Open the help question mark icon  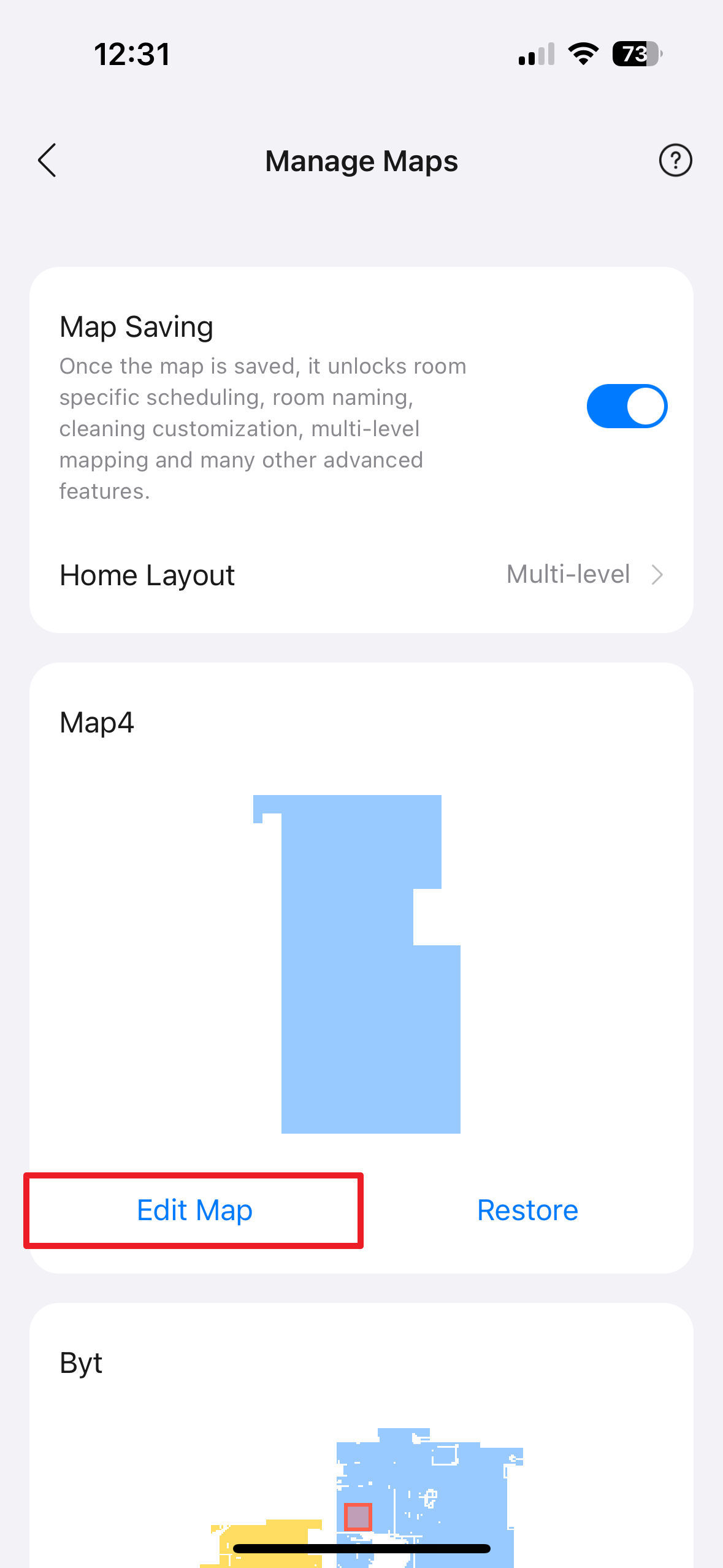[x=675, y=161]
